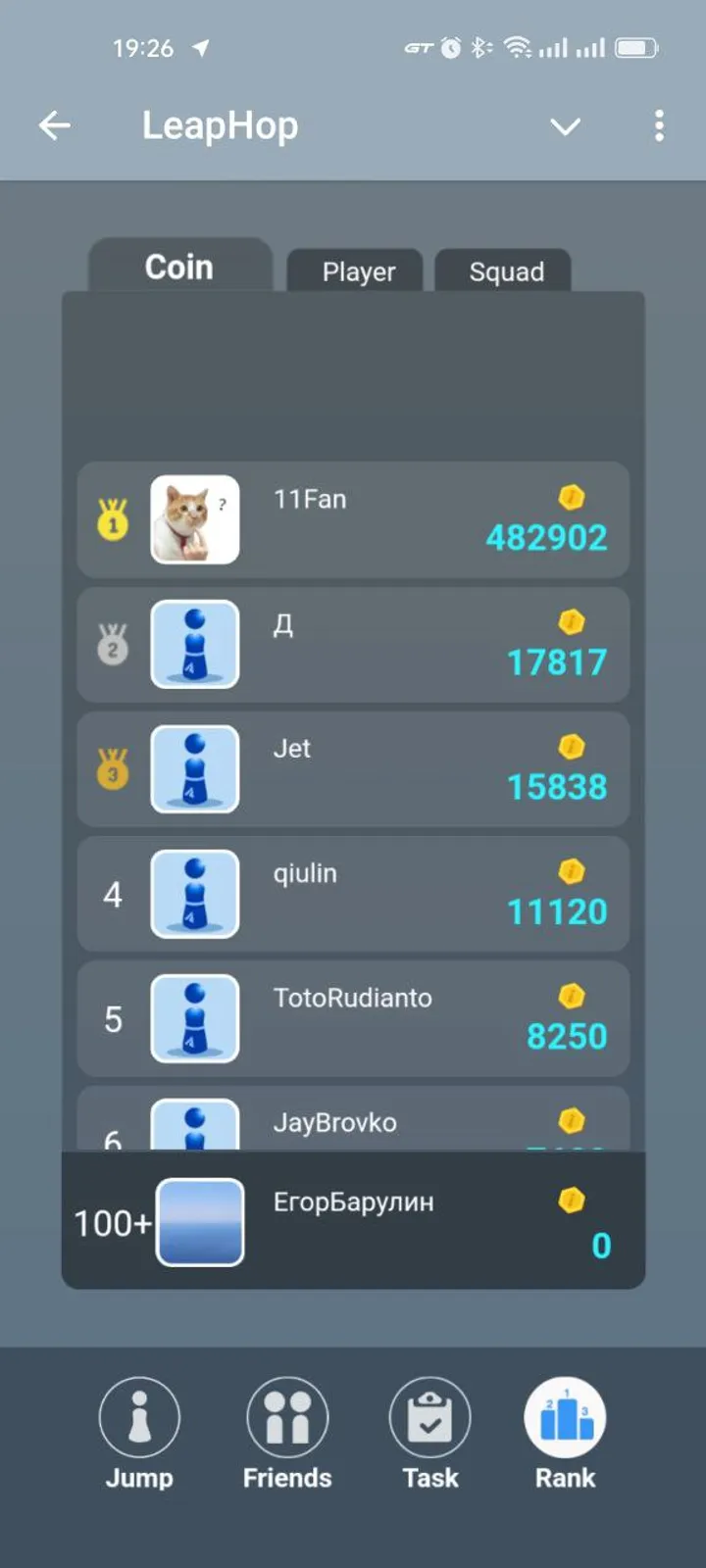
Task: Tap qiulin's profile row
Action: tap(353, 893)
